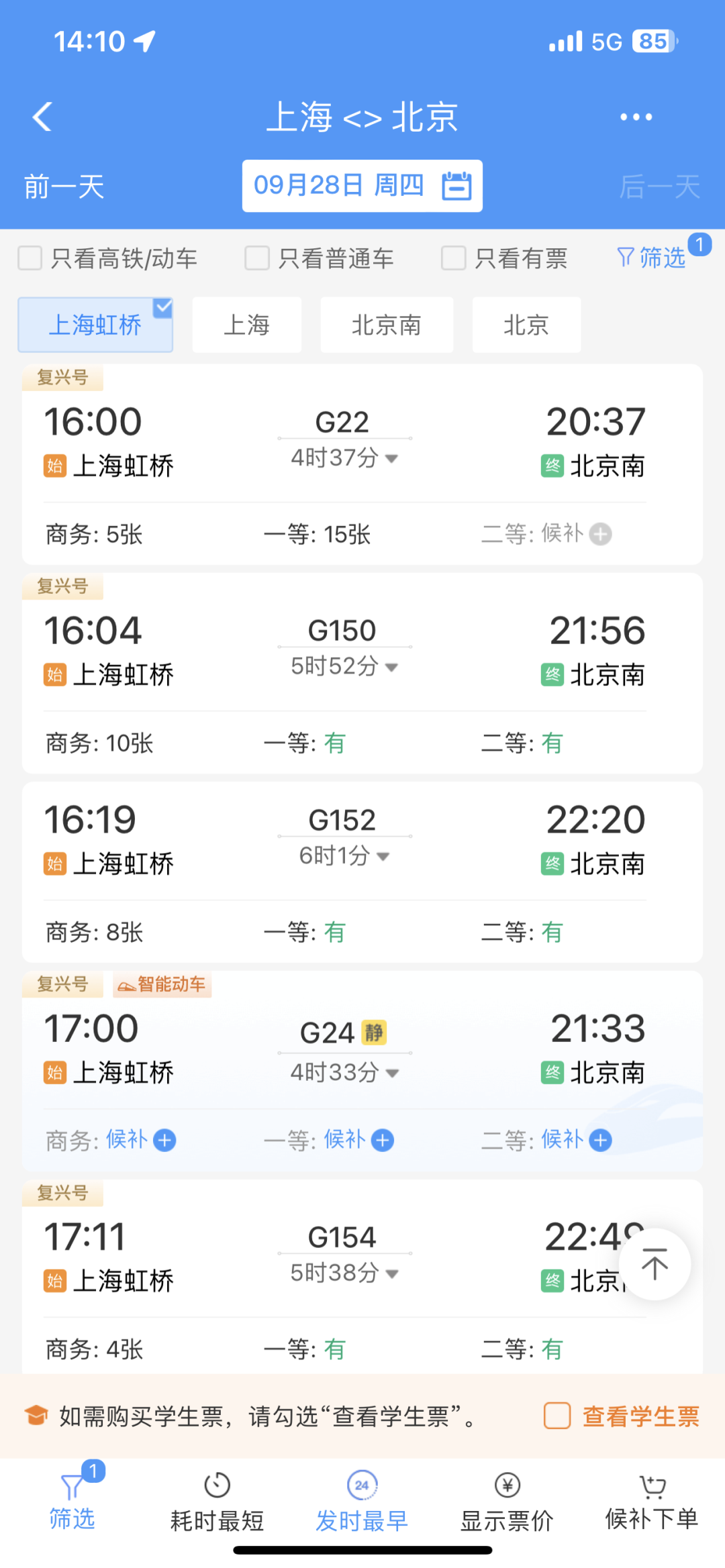The width and height of the screenshot is (725, 1568).
Task: Add a 二等 候补 (waitlist) order for the G24 train
Action: click(600, 1140)
